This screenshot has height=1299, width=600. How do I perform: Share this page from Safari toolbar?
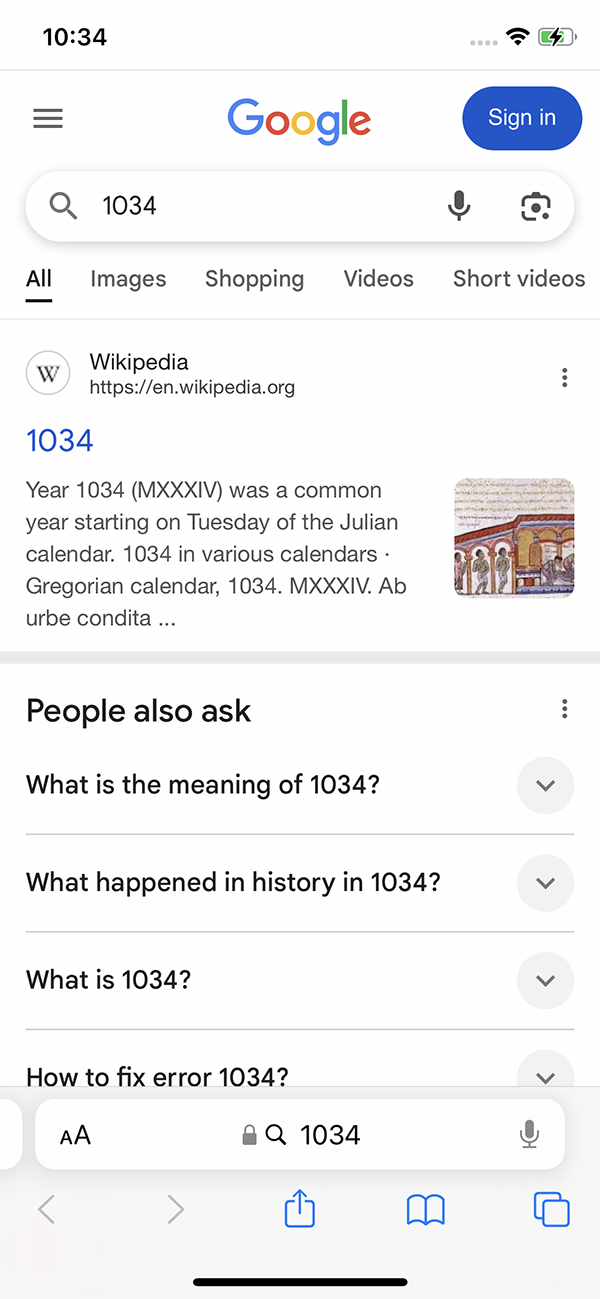pyautogui.click(x=300, y=1211)
